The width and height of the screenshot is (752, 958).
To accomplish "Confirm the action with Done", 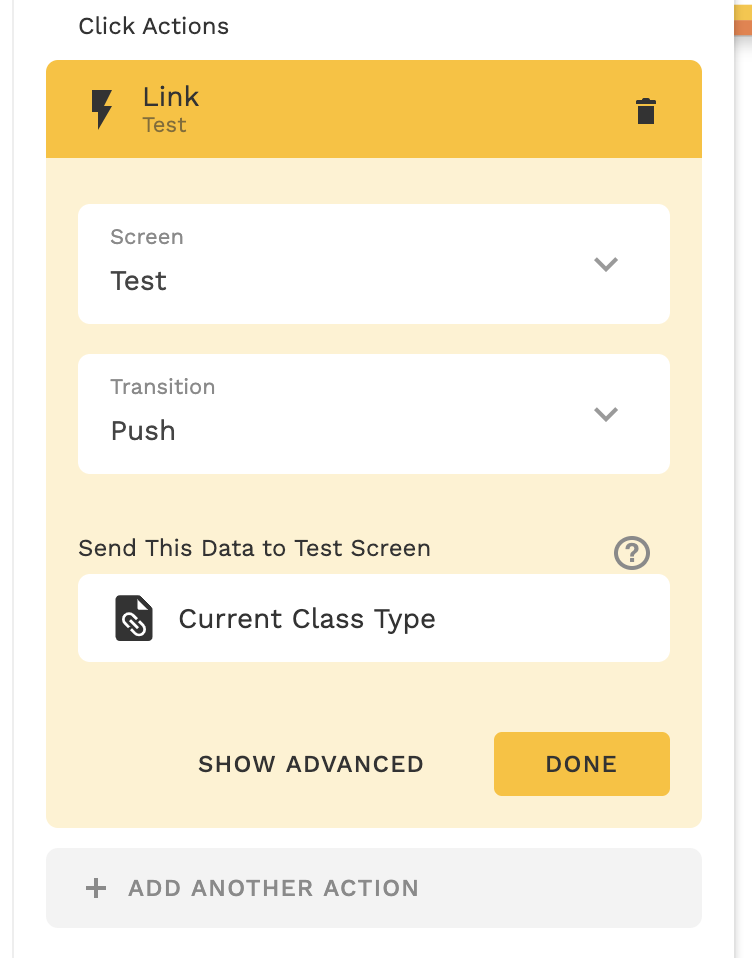I will [x=581, y=764].
